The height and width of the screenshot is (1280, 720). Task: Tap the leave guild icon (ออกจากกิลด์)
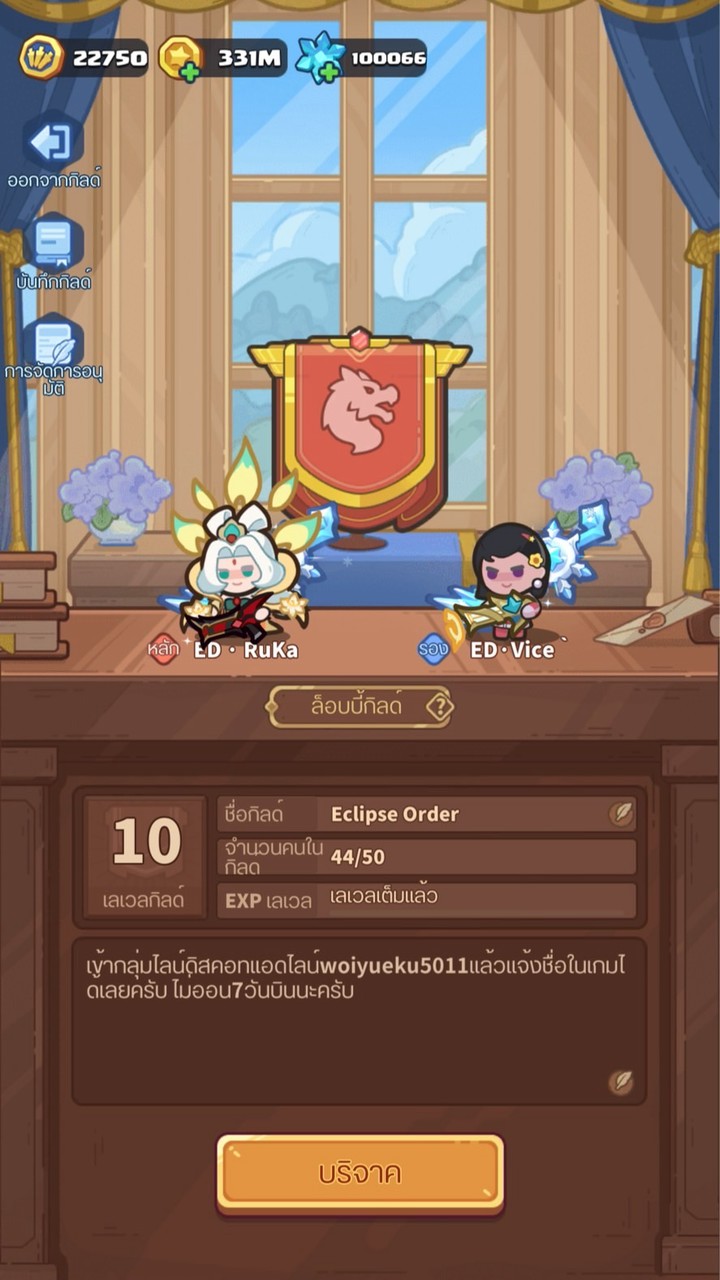click(52, 142)
